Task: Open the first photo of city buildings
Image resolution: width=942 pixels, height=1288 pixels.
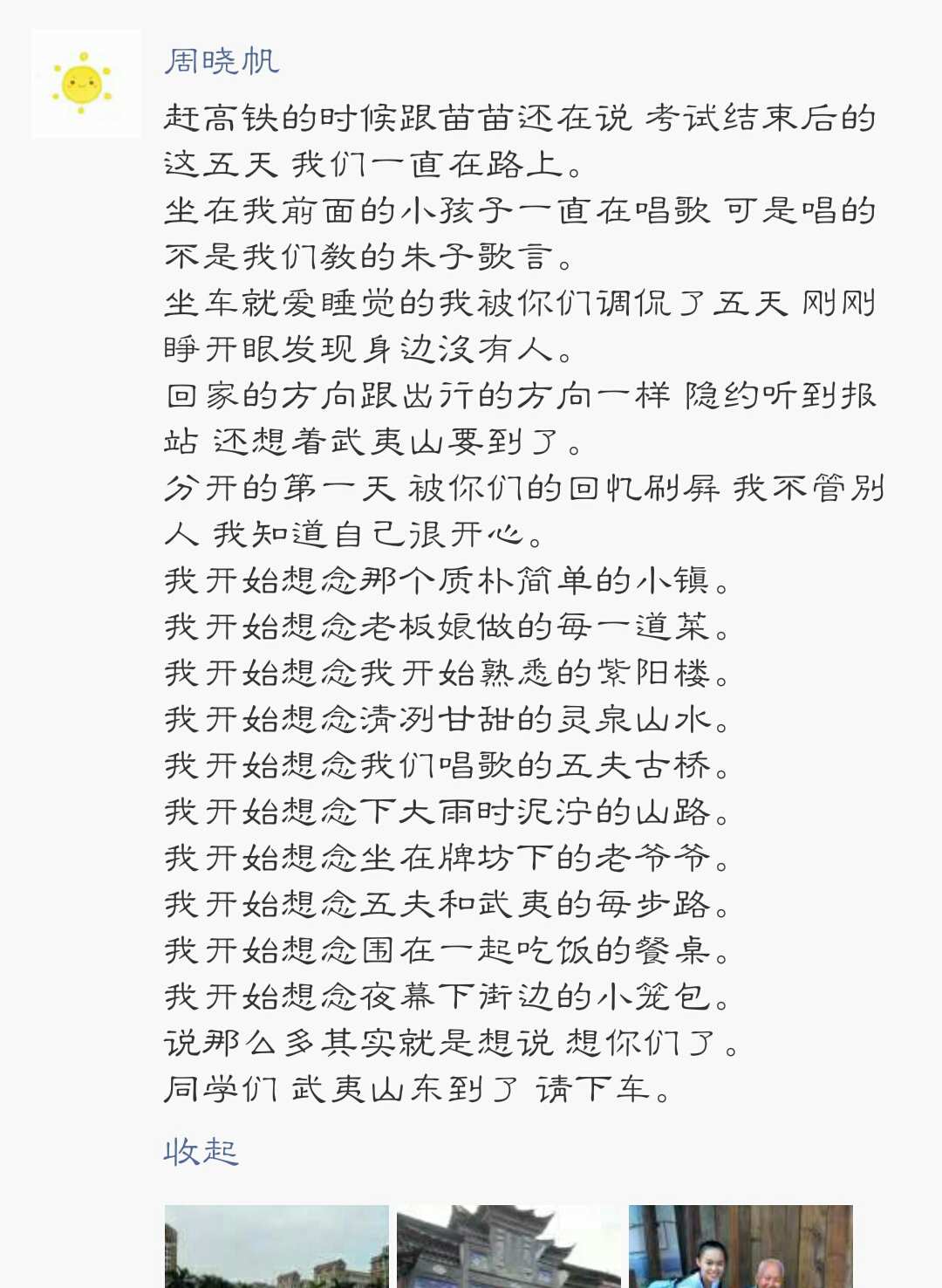Action: (276, 1246)
